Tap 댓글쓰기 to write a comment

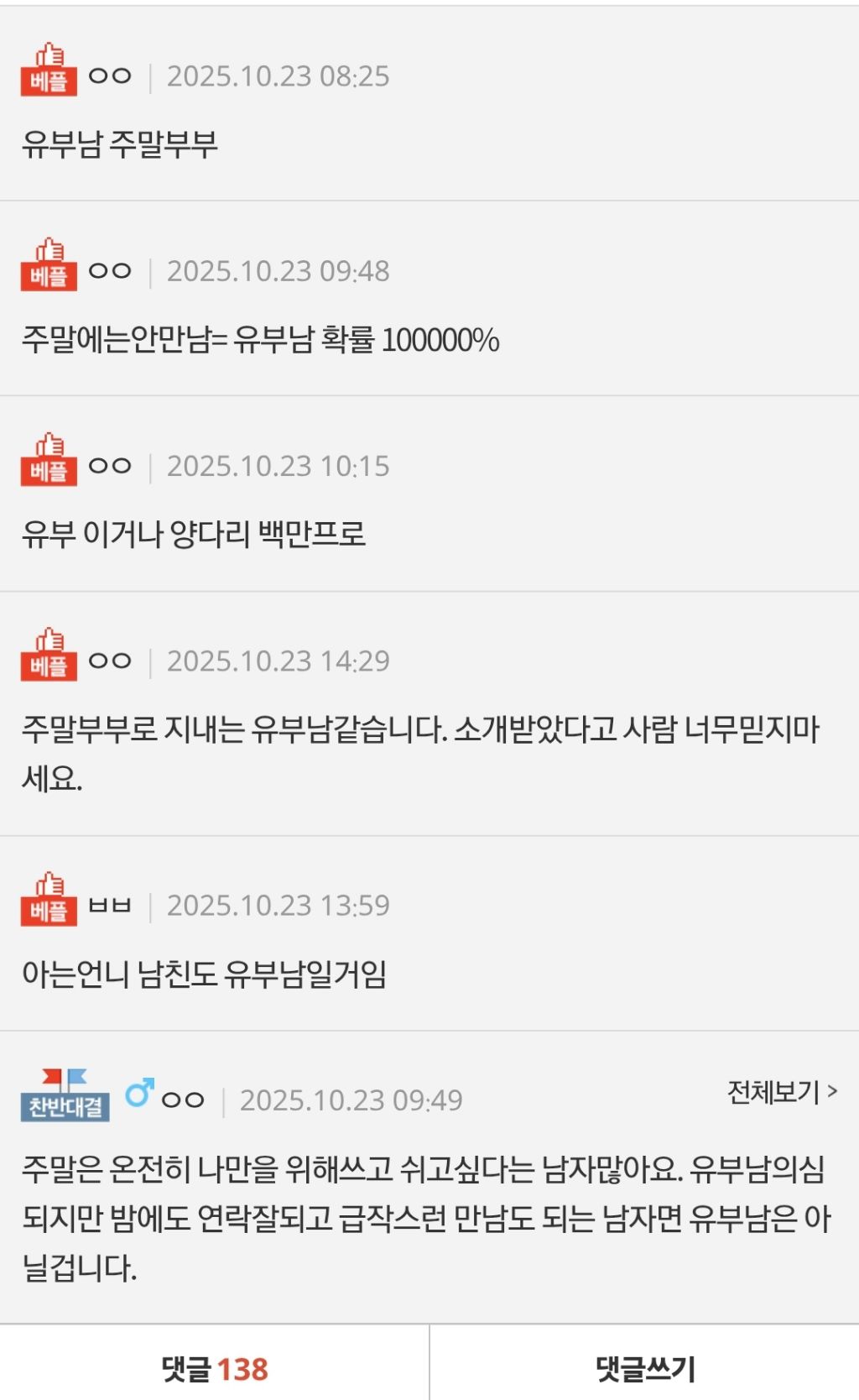pos(644,1369)
